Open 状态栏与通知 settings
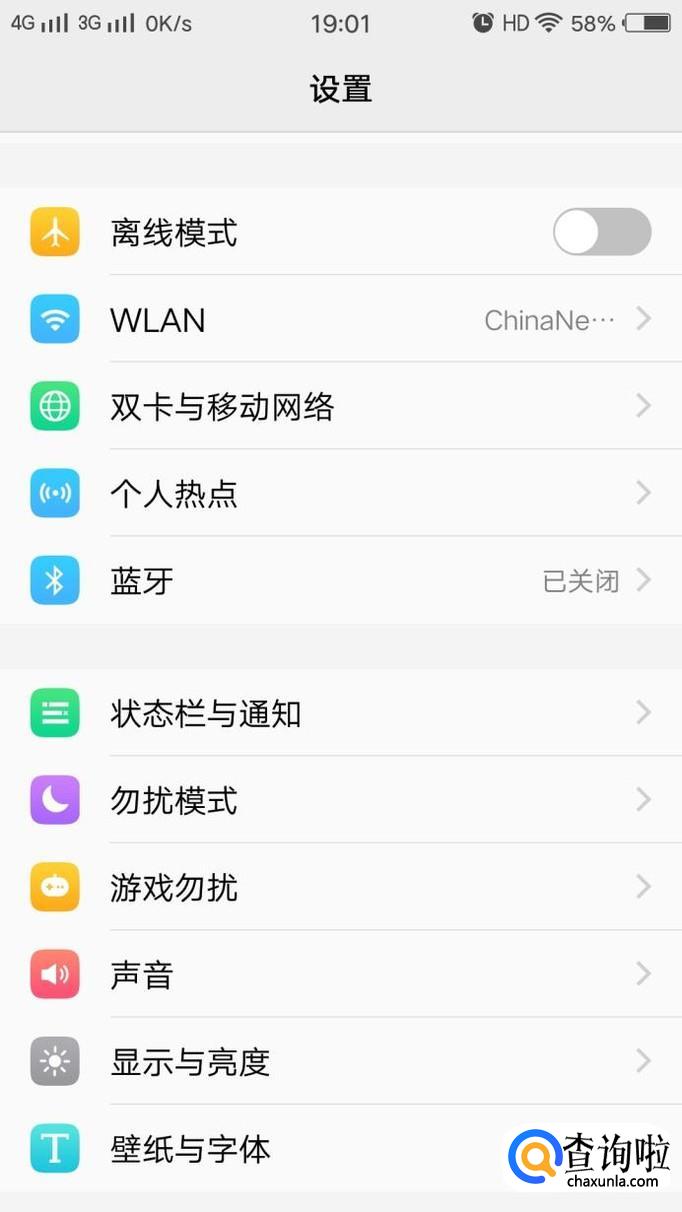 click(340, 714)
